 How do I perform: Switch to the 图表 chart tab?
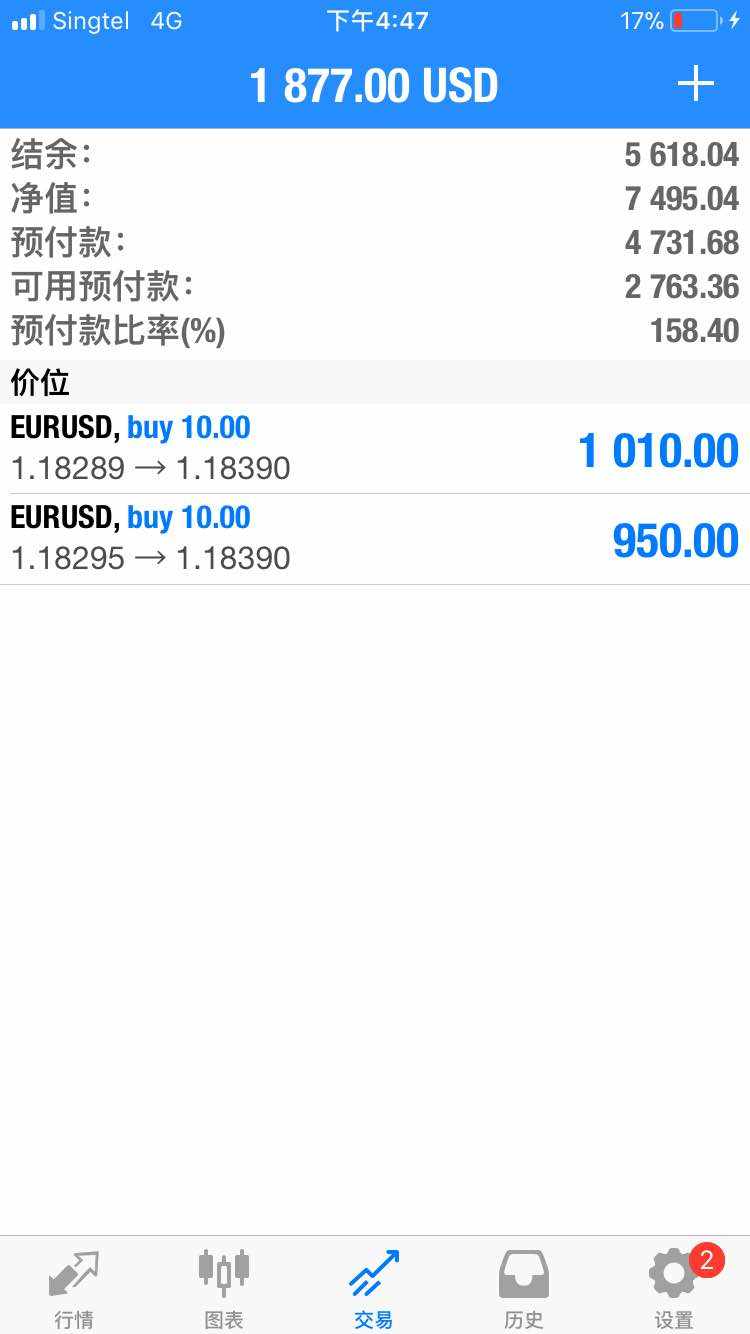[x=224, y=1288]
